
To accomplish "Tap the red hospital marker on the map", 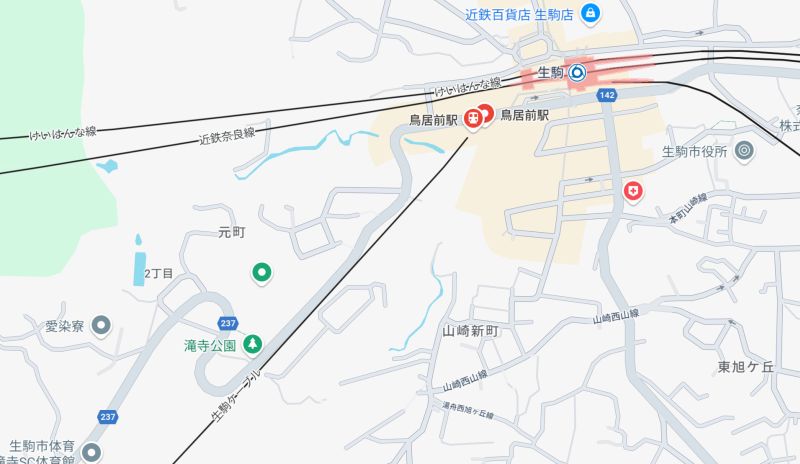I will pos(632,190).
